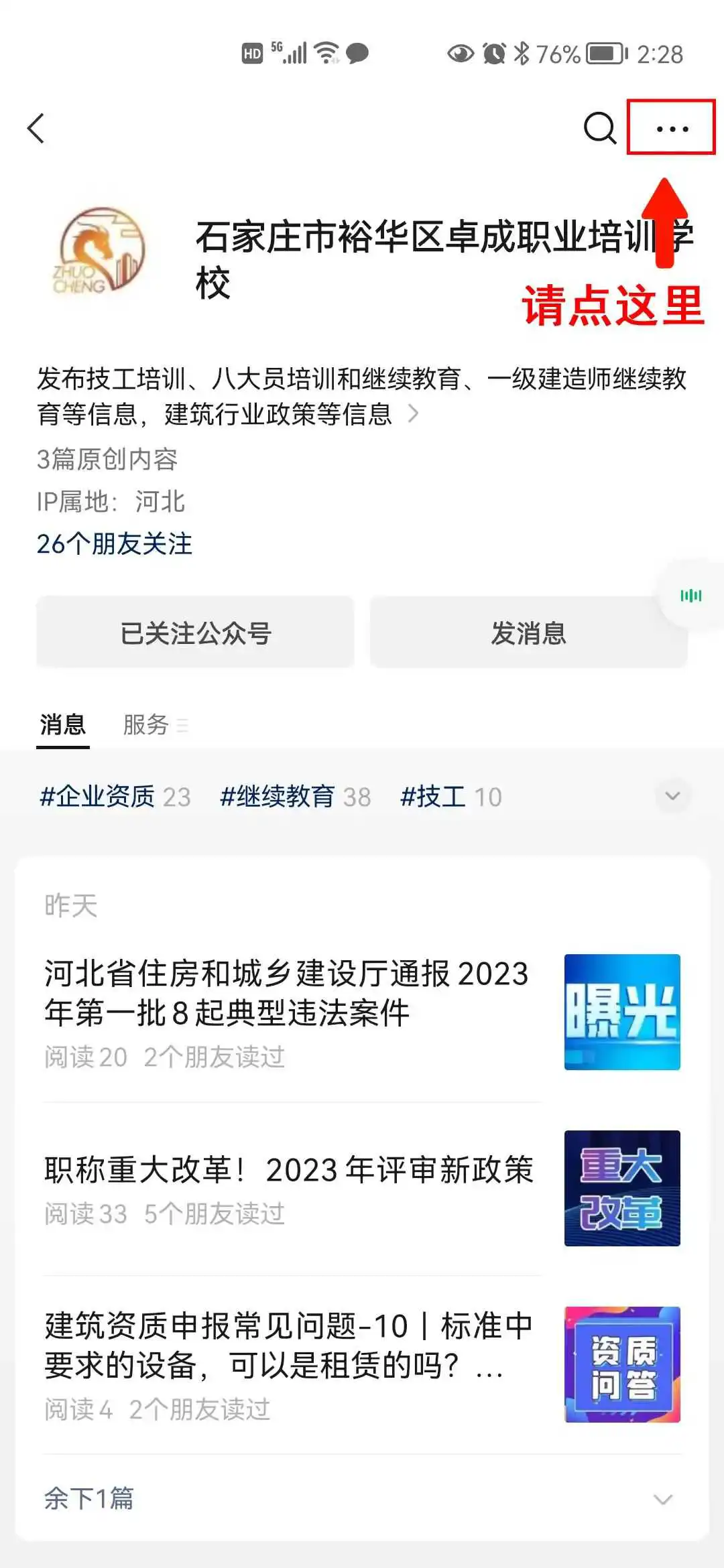Open the 26个朋友关注 link
724x1568 pixels.
click(x=114, y=543)
